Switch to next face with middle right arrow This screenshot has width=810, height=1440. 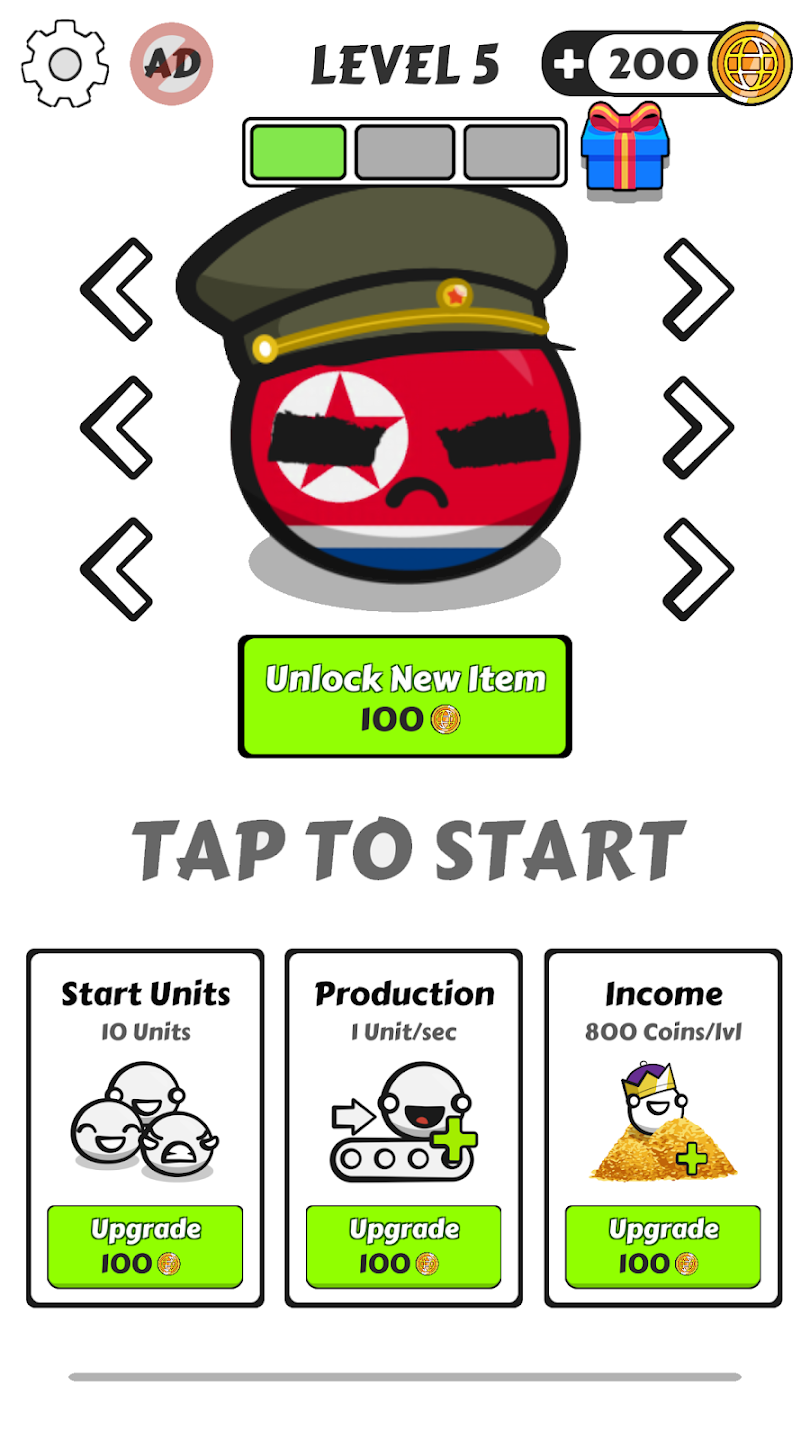[x=697, y=427]
